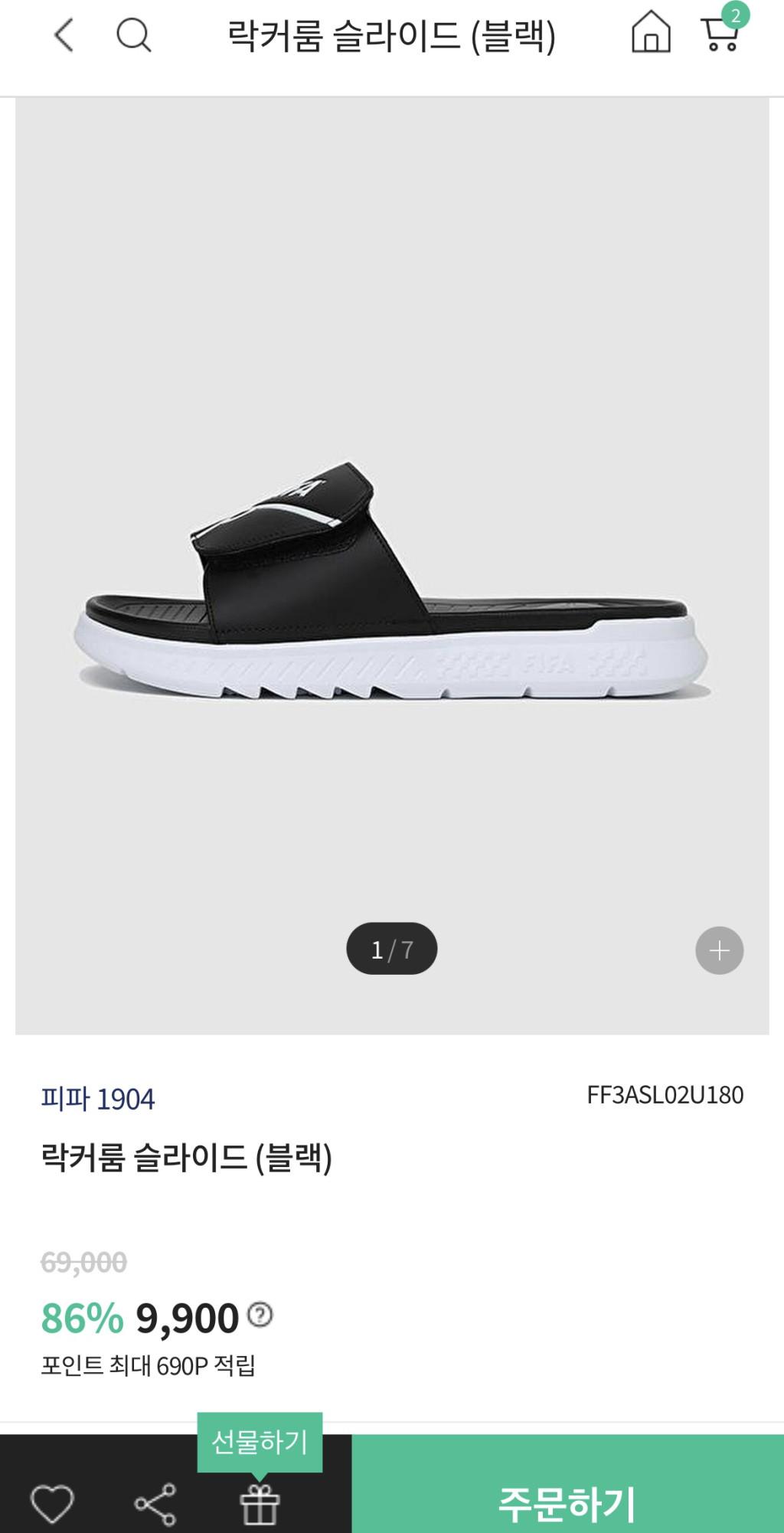The width and height of the screenshot is (784, 1533).
Task: Open the shopping cart
Action: (x=720, y=33)
